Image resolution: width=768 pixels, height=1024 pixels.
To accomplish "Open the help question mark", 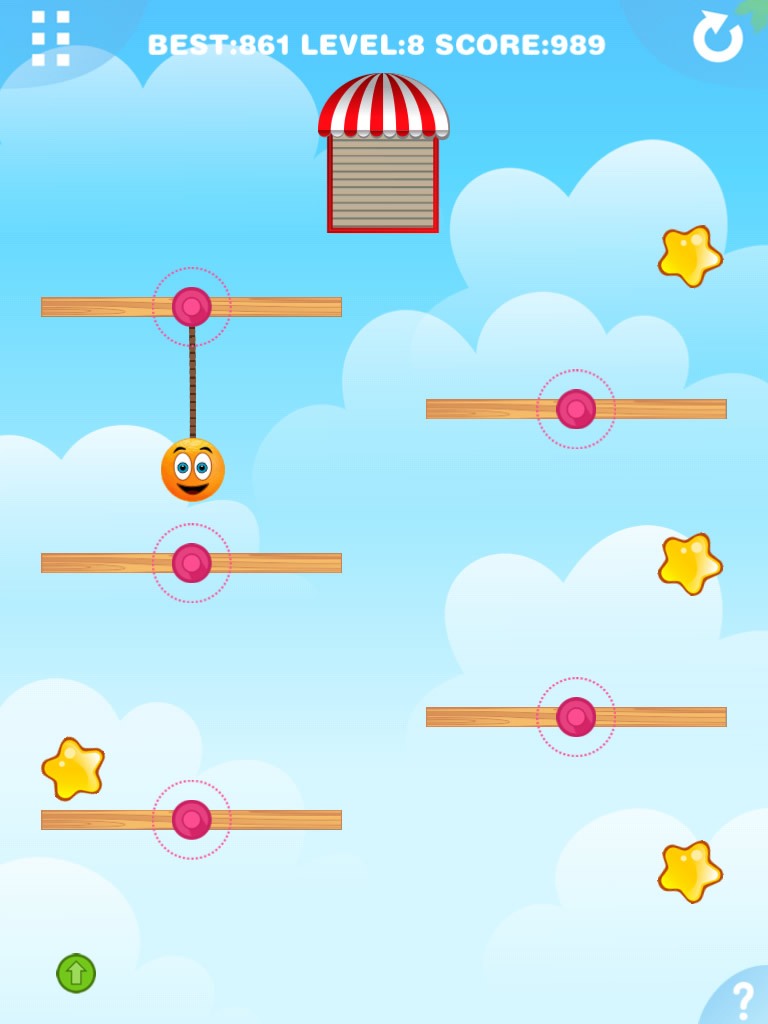I will pos(743,999).
